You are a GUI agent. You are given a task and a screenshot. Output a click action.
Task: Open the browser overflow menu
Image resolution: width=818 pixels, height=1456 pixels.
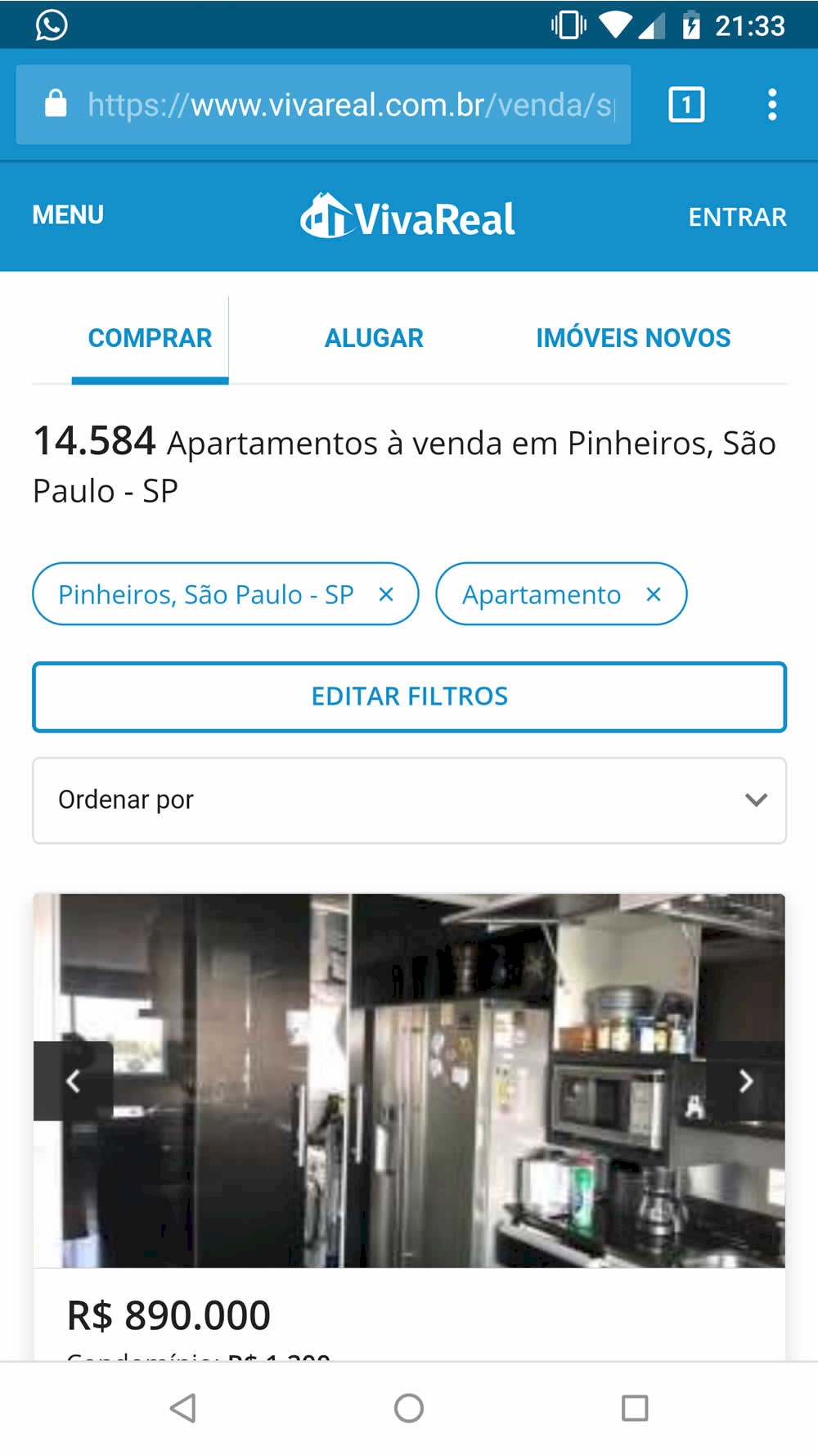[771, 105]
